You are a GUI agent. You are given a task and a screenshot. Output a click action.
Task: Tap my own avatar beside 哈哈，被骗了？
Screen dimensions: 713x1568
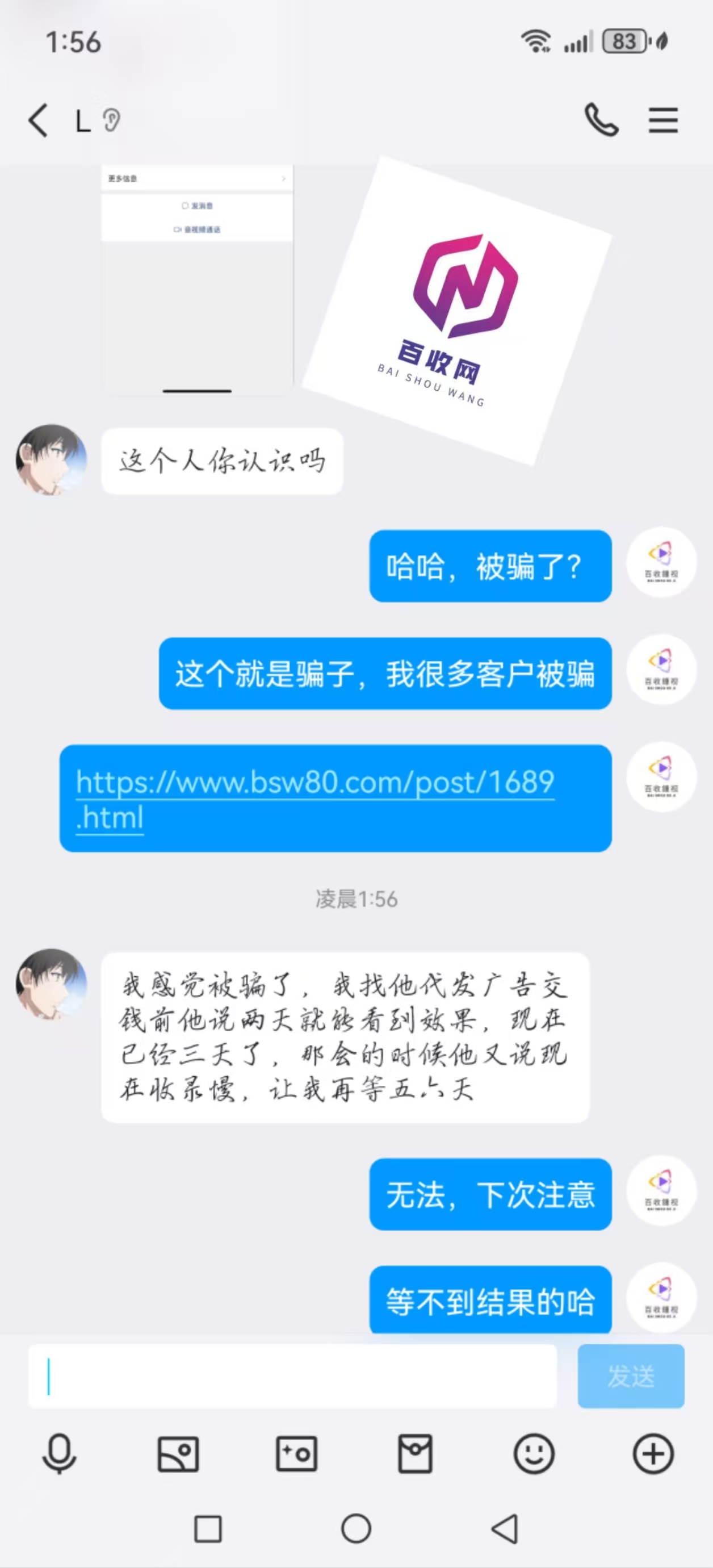point(661,562)
